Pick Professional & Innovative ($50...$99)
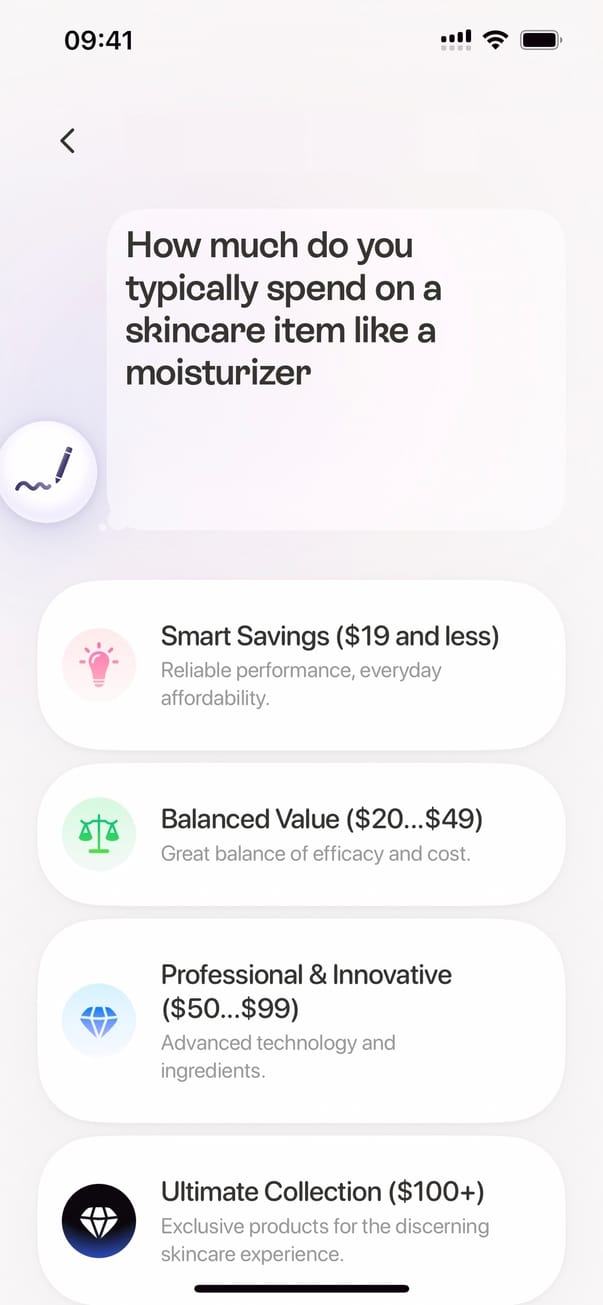603x1305 pixels. pyautogui.click(x=301, y=1021)
